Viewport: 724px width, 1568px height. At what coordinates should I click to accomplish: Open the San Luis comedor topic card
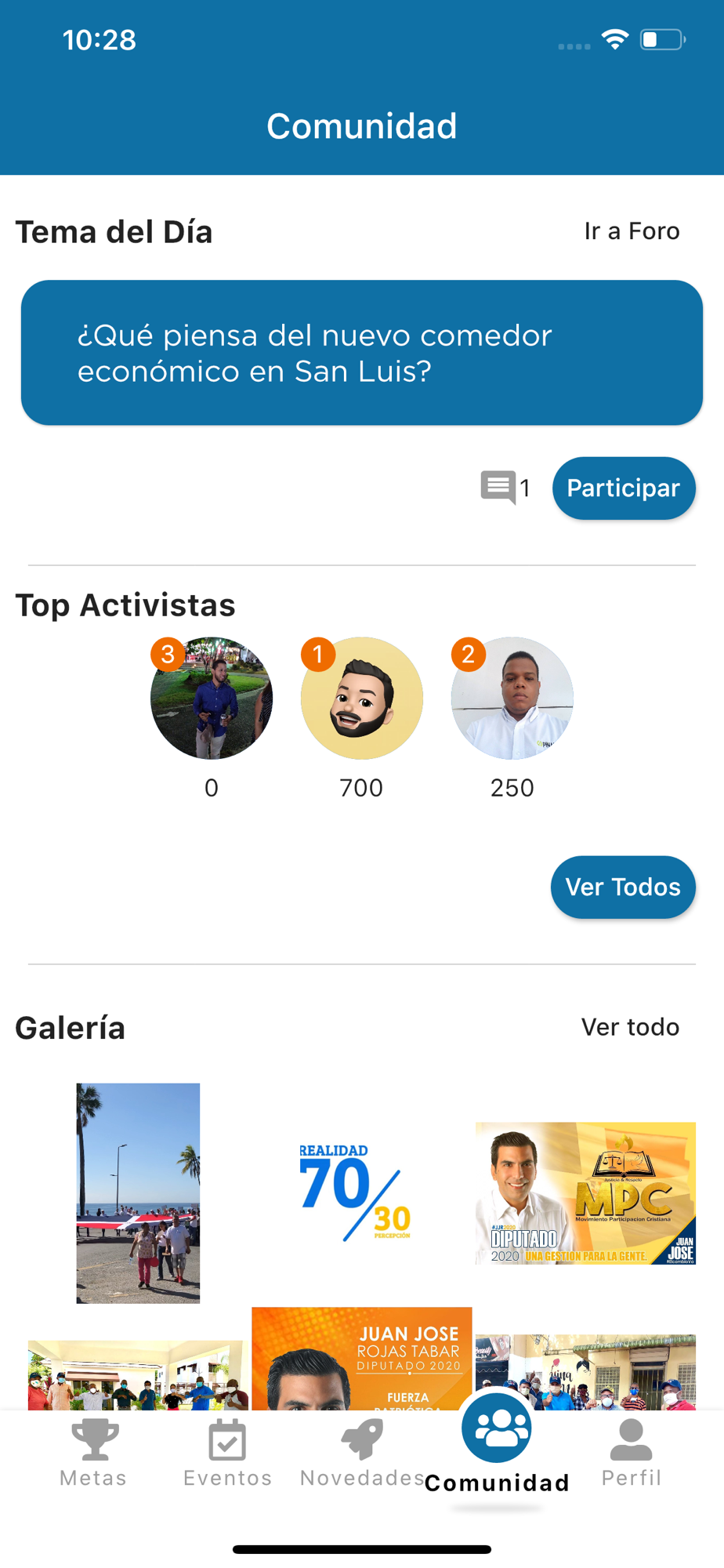coord(362,353)
